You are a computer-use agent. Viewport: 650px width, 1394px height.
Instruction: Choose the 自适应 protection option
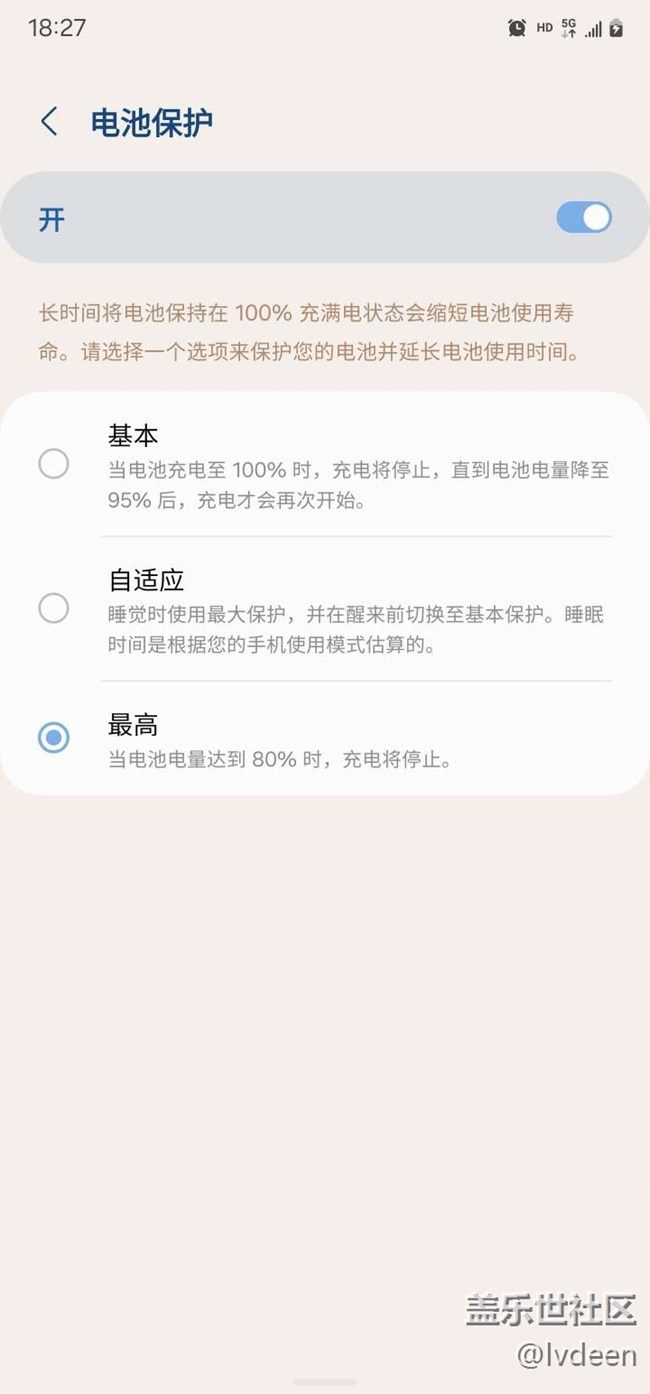point(53,608)
